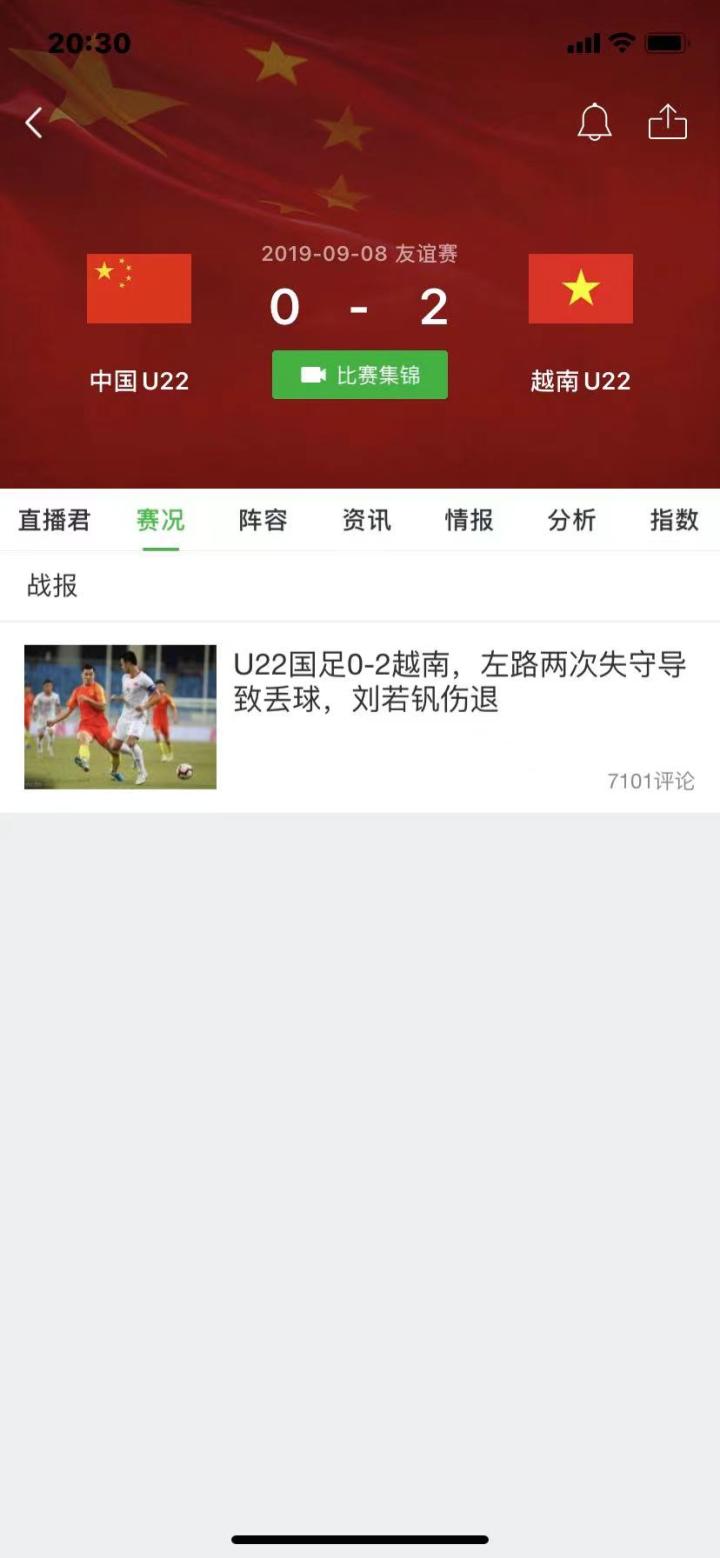
Task: Go back using the top-left arrow
Action: (34, 123)
